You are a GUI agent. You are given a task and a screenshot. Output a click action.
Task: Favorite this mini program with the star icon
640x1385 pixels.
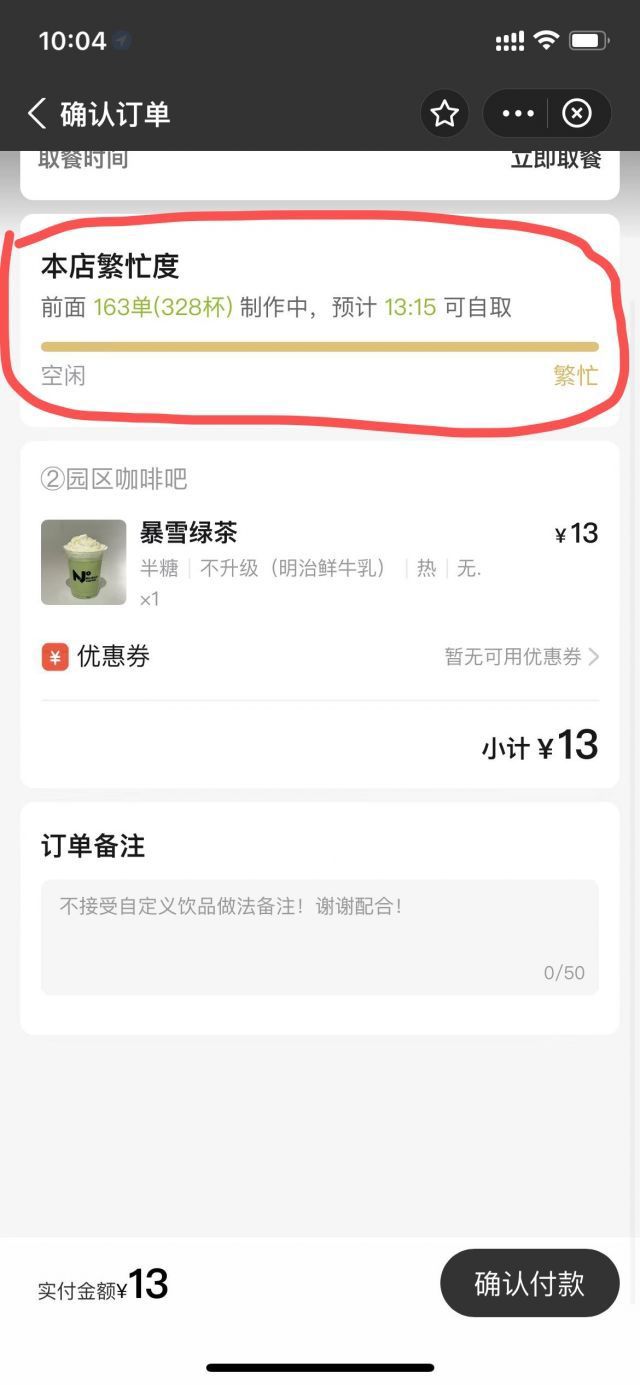[x=445, y=114]
